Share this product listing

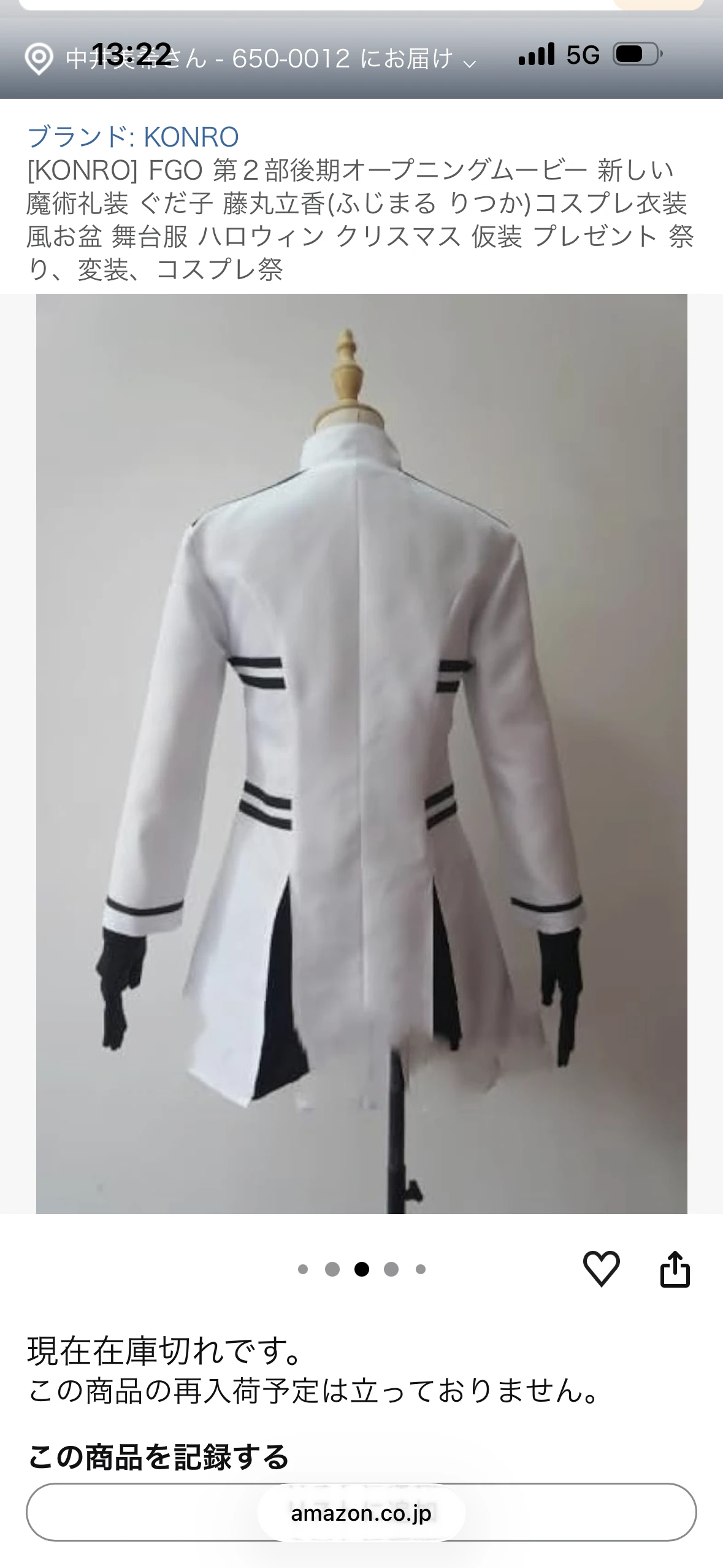[x=675, y=1267]
